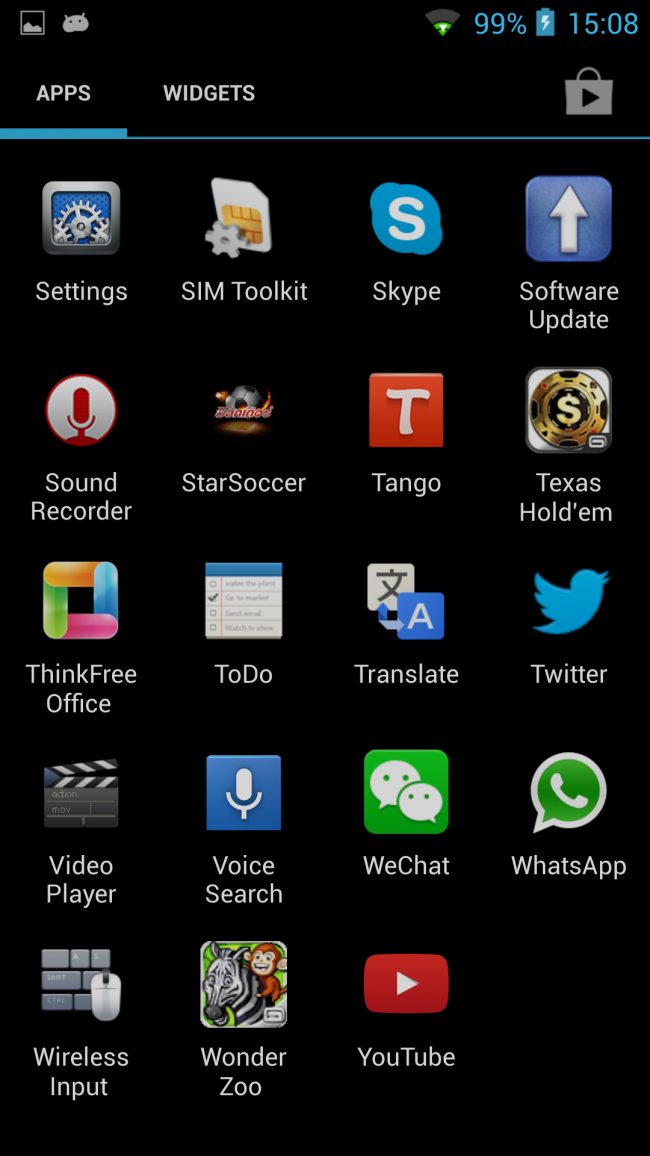Launch WeChat
This screenshot has width=650, height=1156.
406,793
